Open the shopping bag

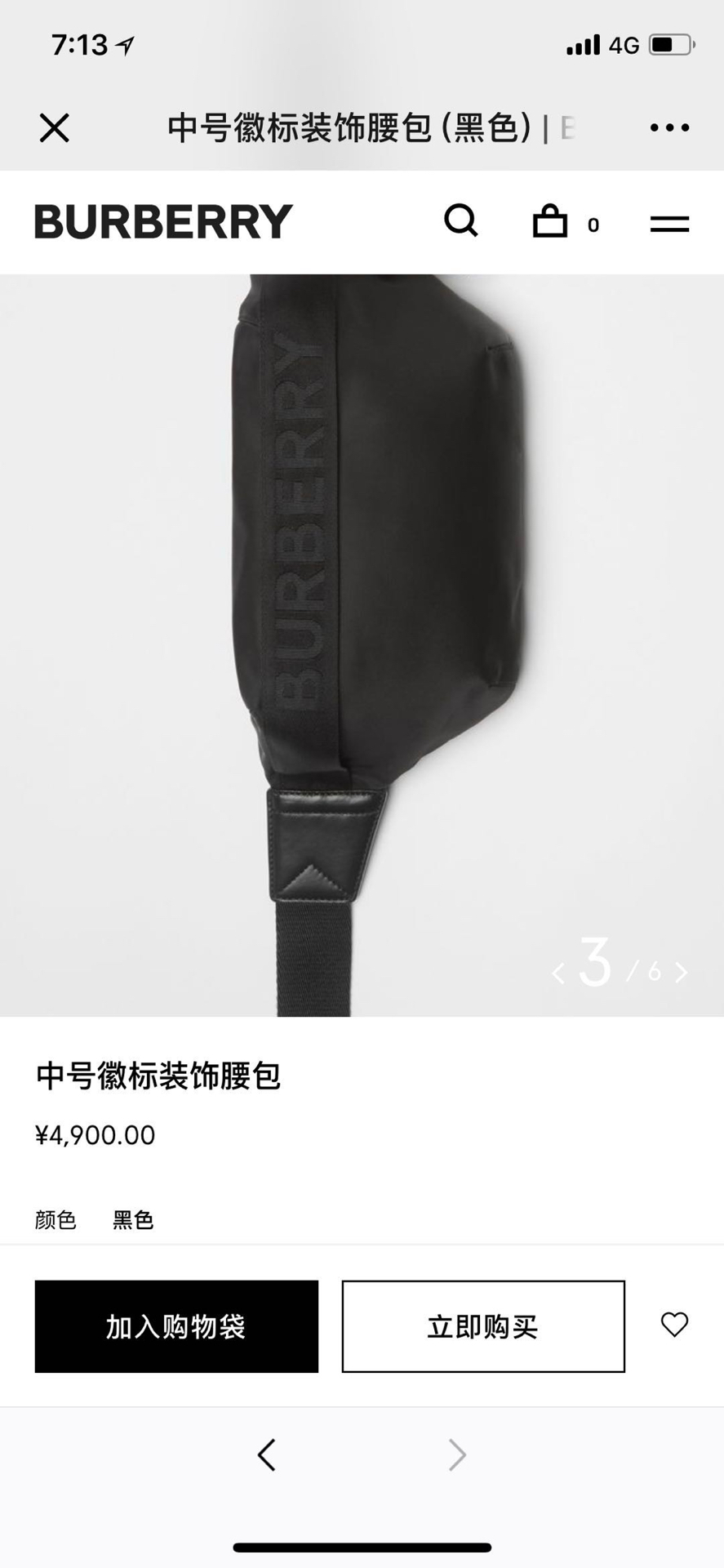[x=551, y=221]
